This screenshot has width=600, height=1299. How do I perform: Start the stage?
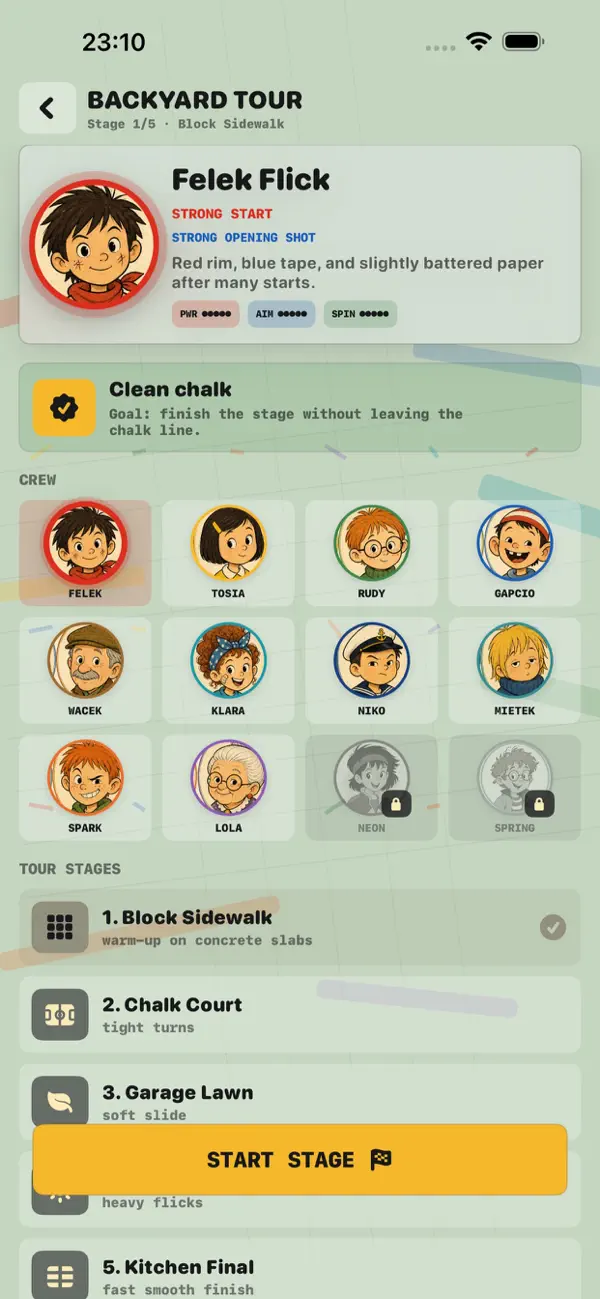[x=300, y=1159]
